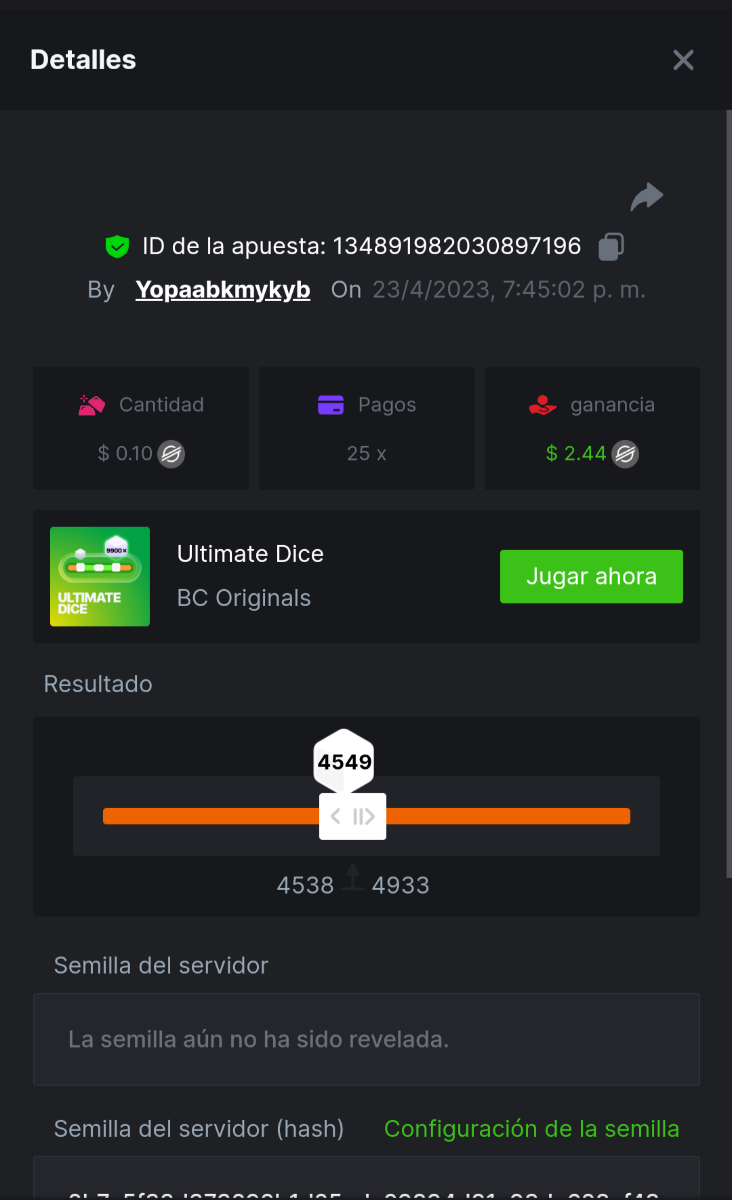Copy the bet ID
732x1200 pixels.
click(x=611, y=246)
